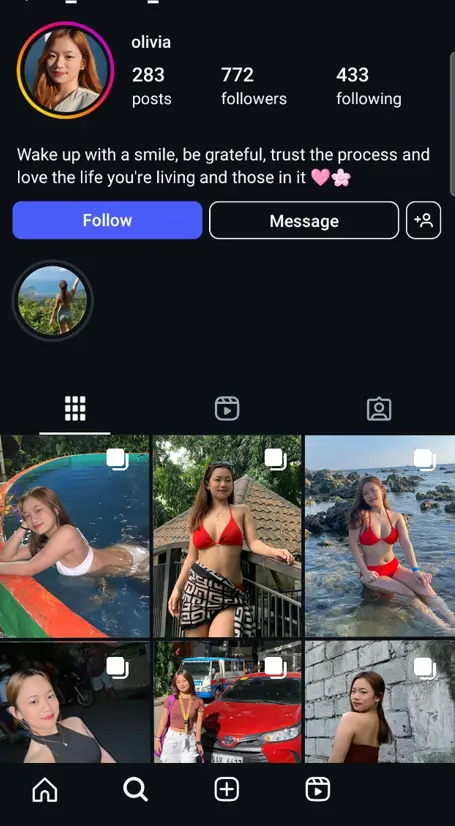Open the night selfie post
455x826 pixels.
75,702
